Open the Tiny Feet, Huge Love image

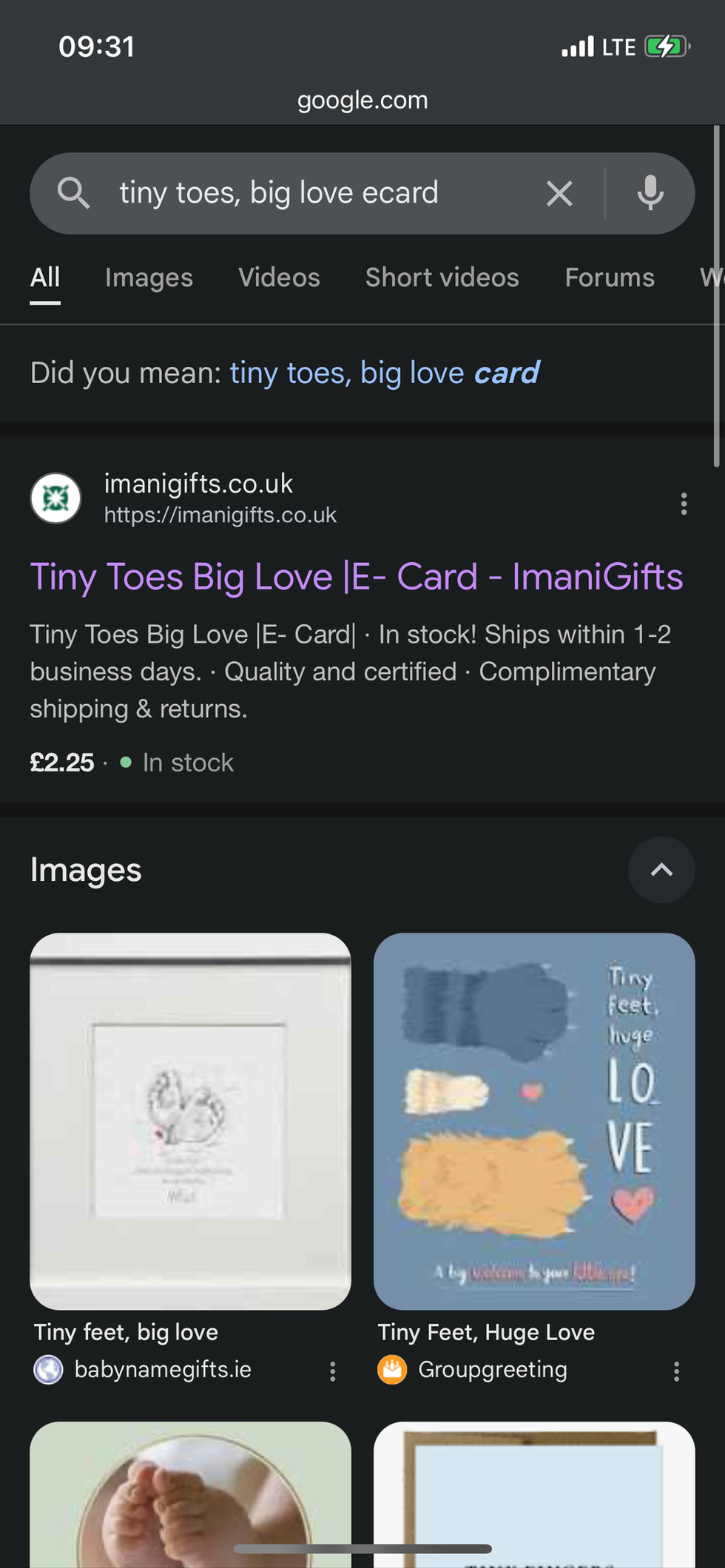pos(533,1121)
